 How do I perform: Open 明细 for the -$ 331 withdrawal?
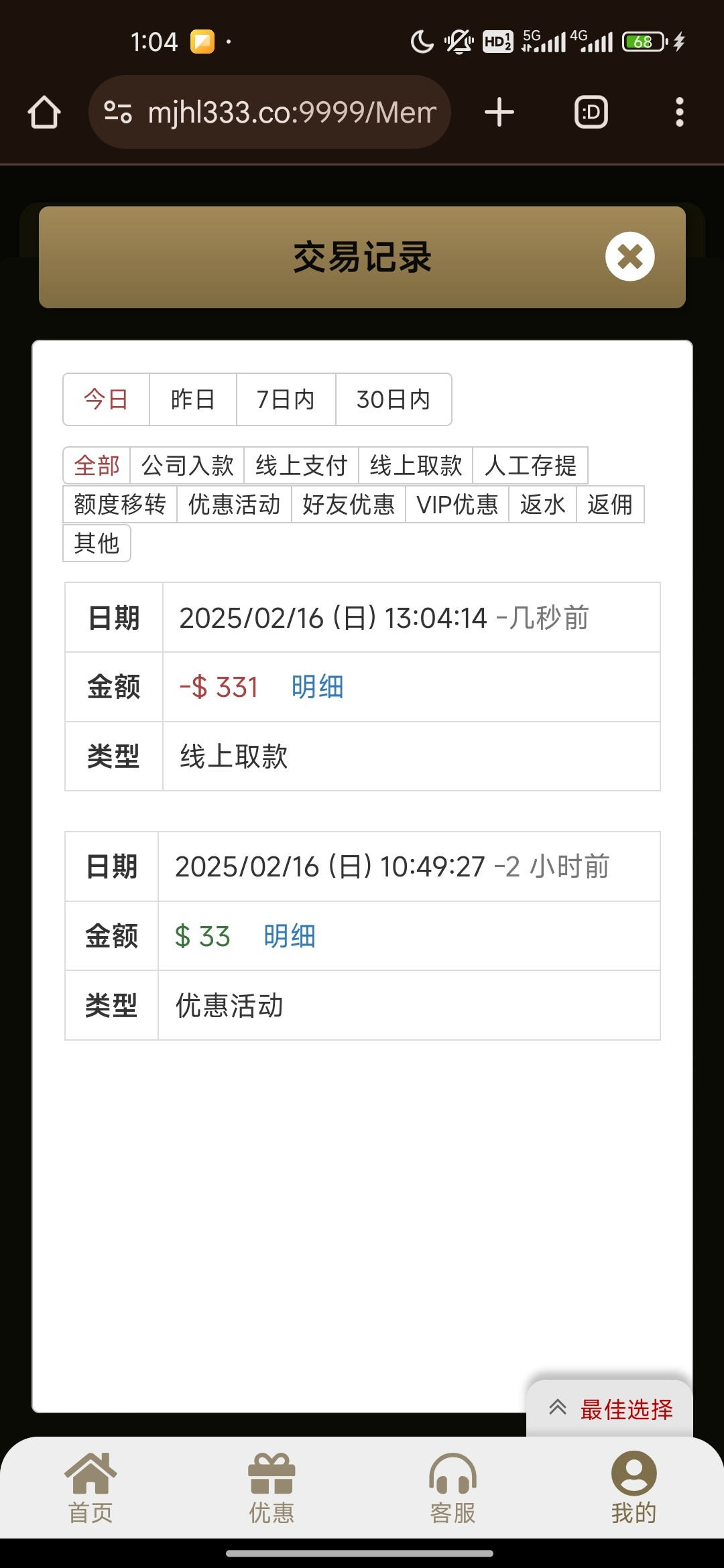coord(318,687)
